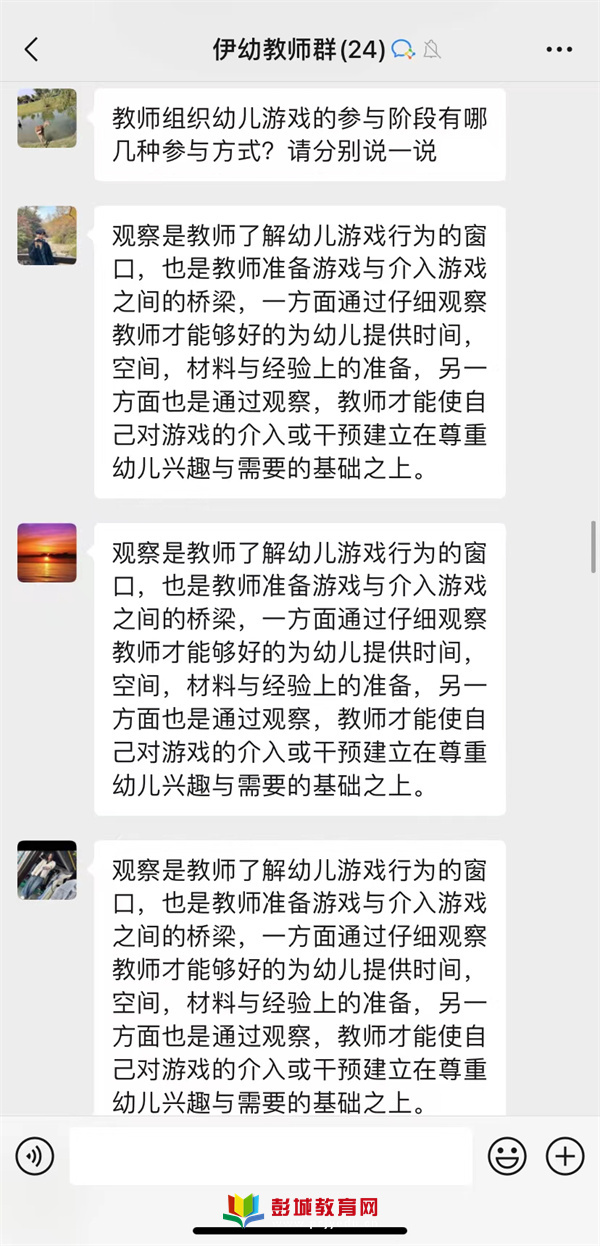Open the sunset avatar's profile
Viewport: 600px width, 1246px height.
47,552
